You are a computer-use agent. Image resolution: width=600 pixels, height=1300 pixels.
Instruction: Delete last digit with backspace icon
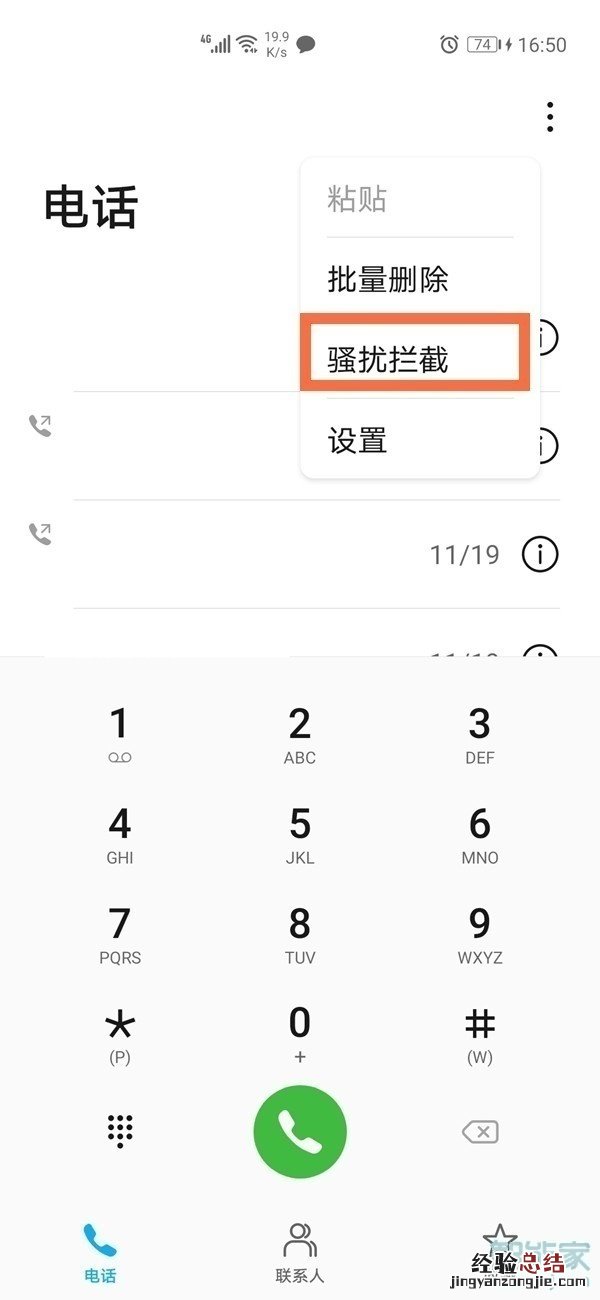click(x=480, y=1132)
